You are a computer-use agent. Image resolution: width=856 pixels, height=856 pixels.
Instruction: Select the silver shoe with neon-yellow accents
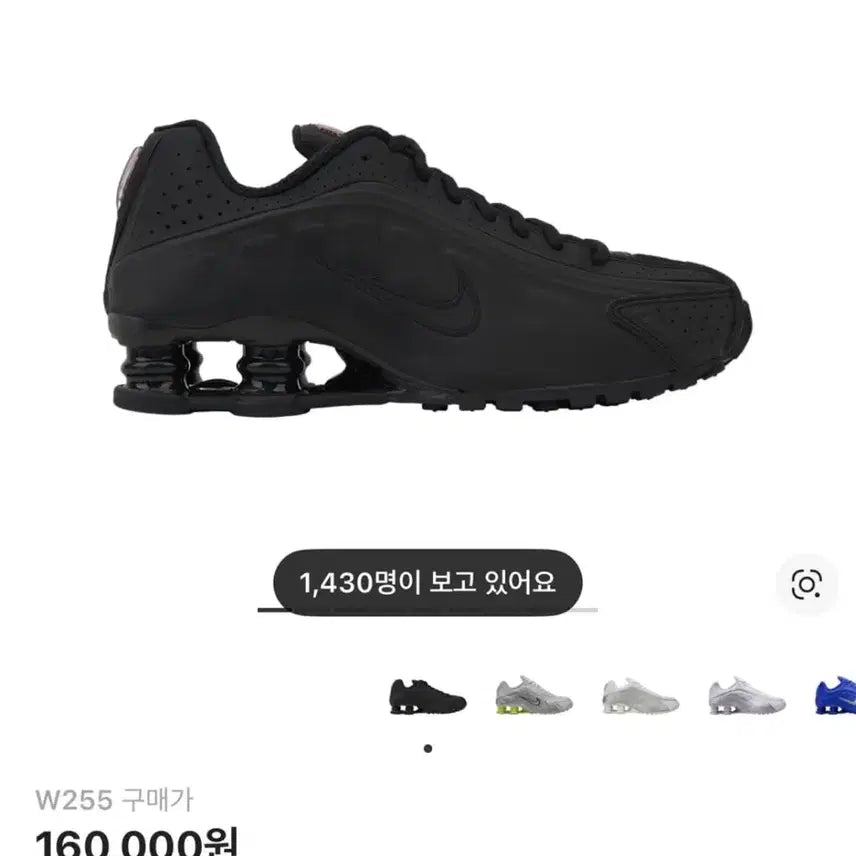(534, 695)
